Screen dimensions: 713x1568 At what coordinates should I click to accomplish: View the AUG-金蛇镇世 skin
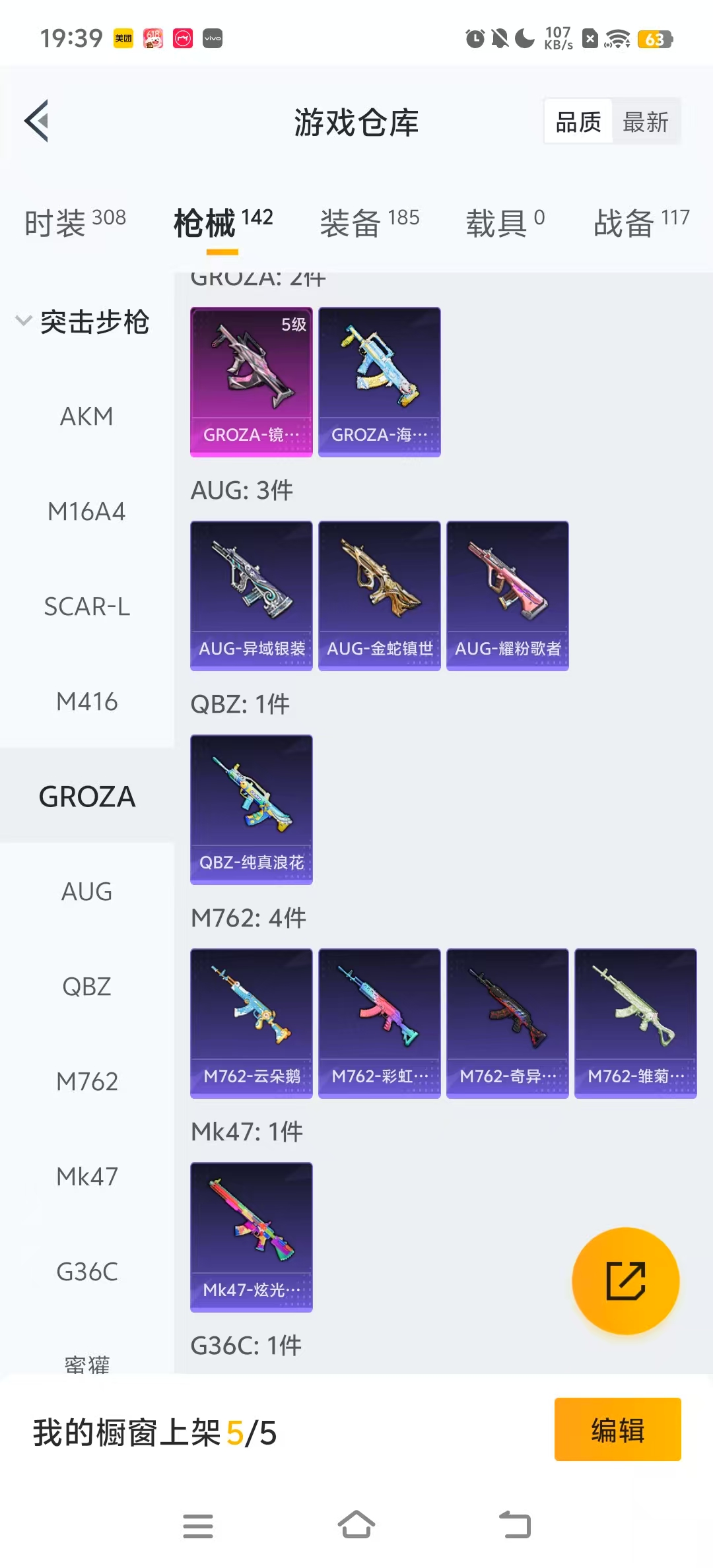point(380,595)
